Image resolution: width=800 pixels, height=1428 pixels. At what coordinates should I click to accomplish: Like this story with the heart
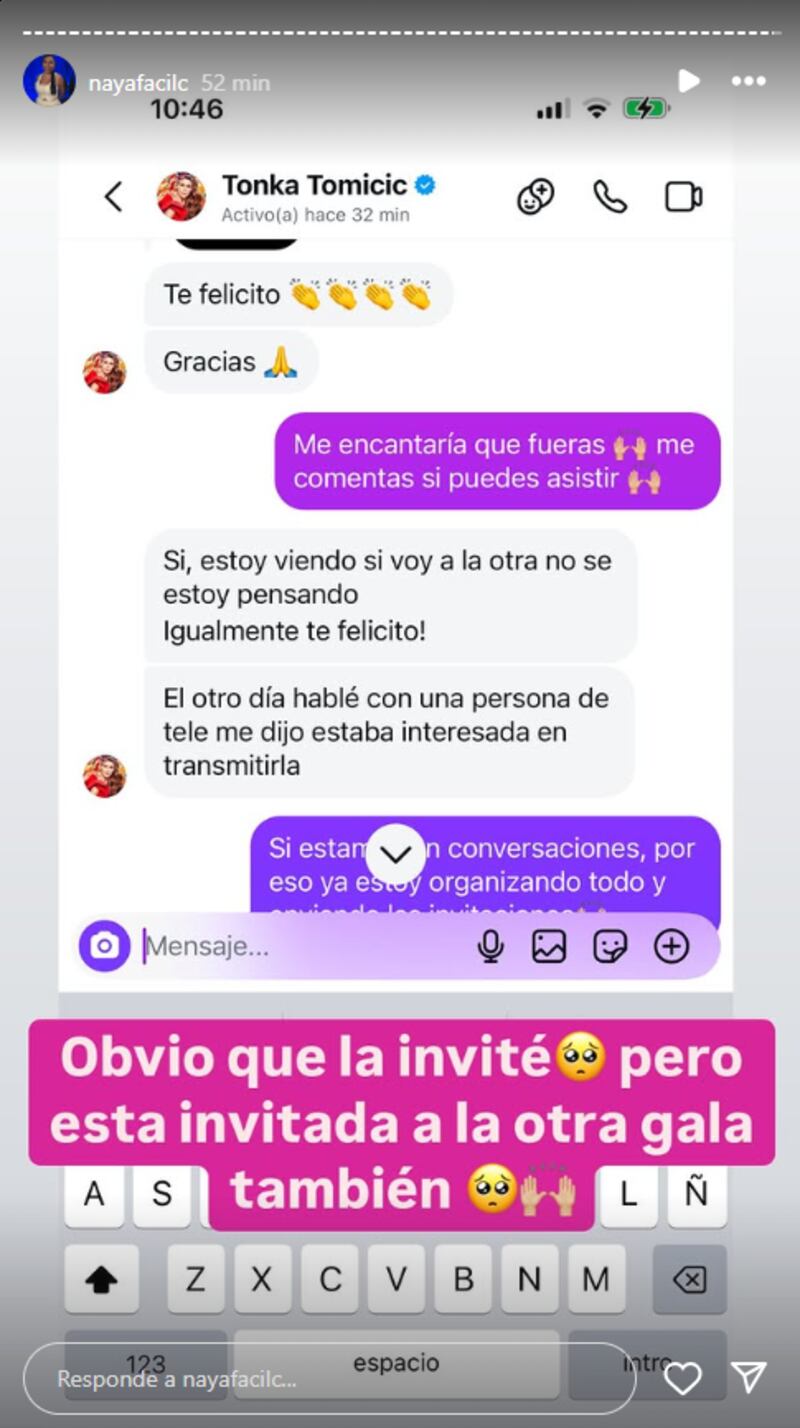tap(683, 1378)
